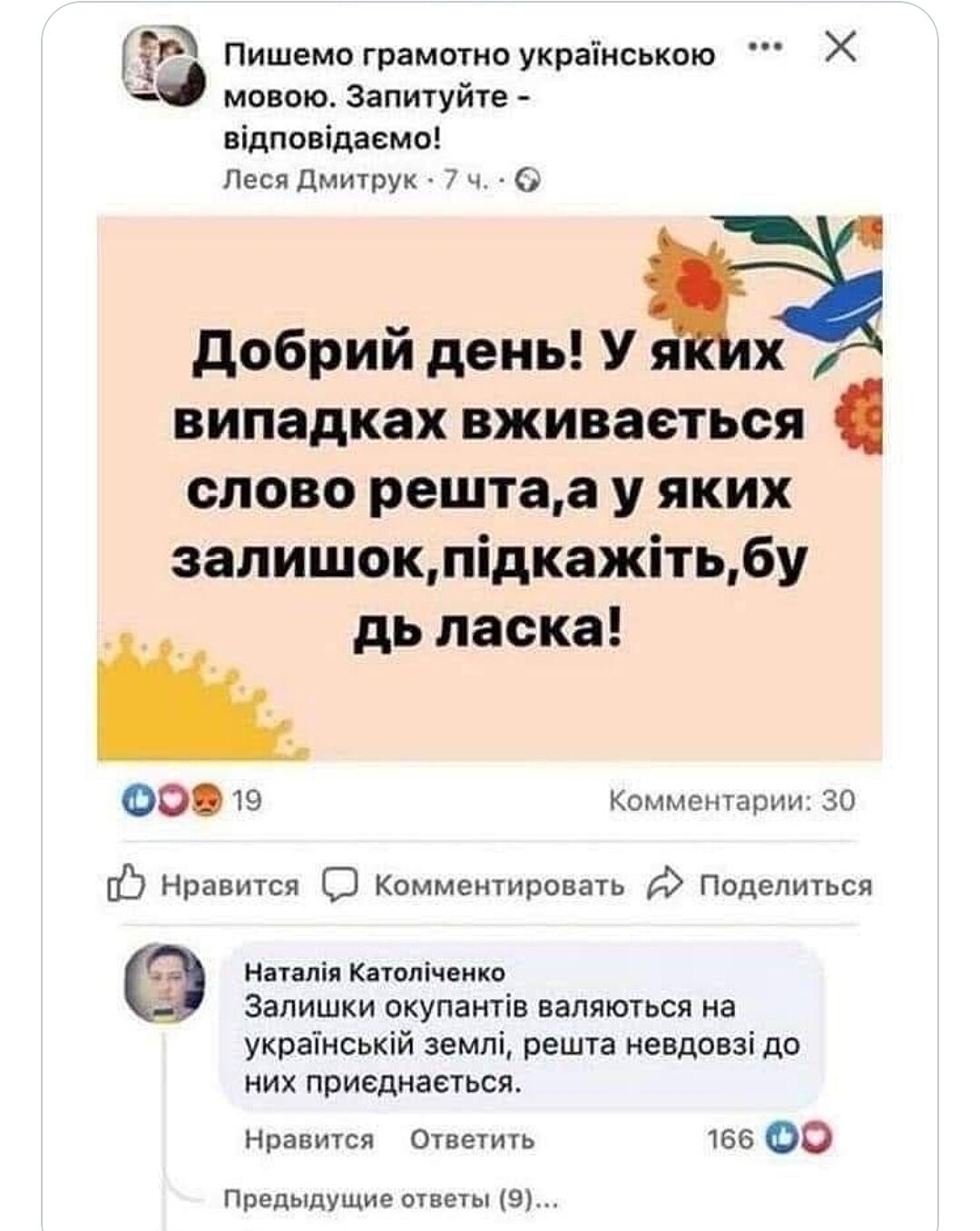Like the post with Нравится
This screenshot has width=980, height=1231.
(205, 884)
